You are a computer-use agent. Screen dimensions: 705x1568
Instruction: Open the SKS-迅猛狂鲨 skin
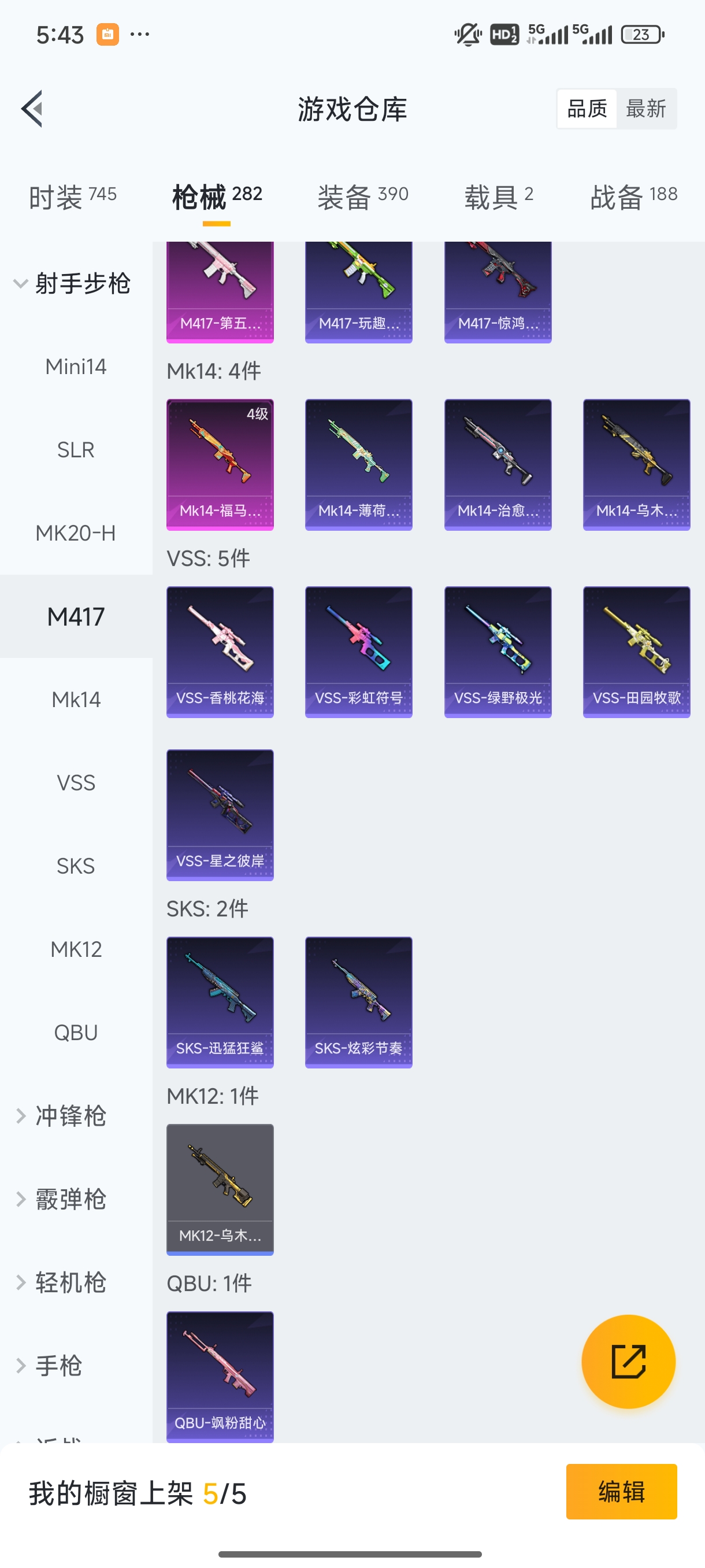coord(220,1003)
